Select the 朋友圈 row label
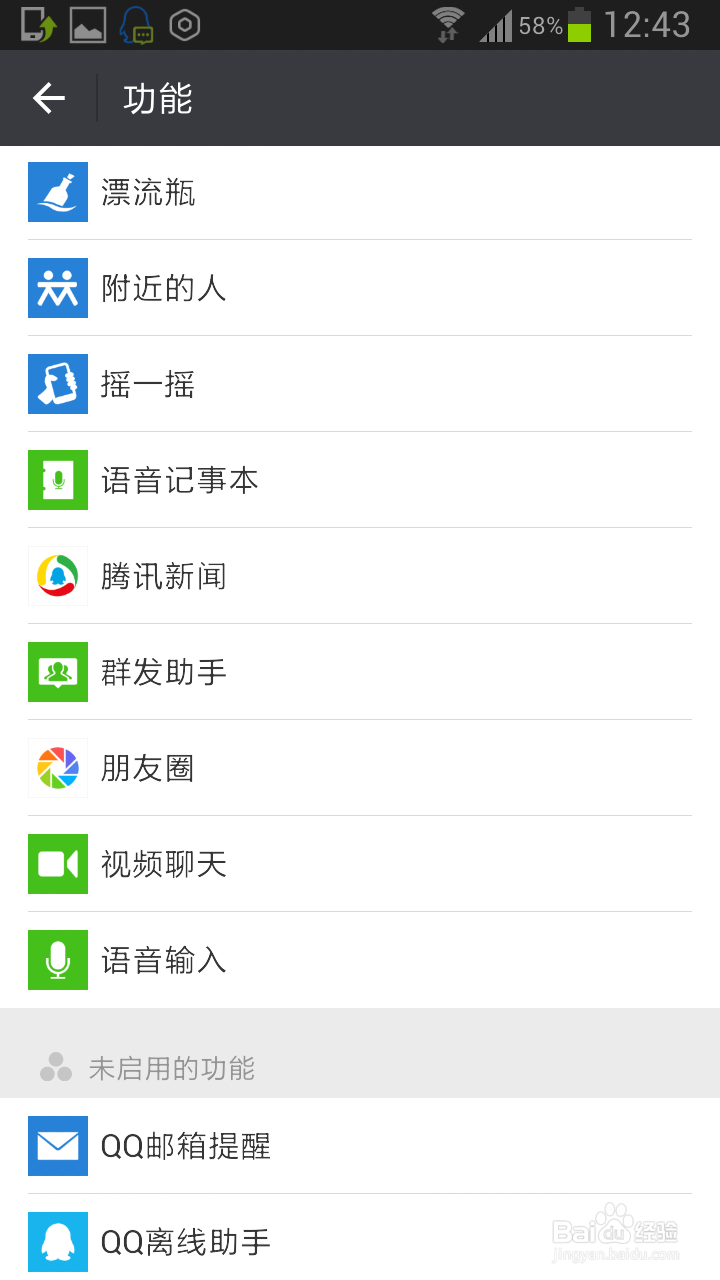 [146, 768]
